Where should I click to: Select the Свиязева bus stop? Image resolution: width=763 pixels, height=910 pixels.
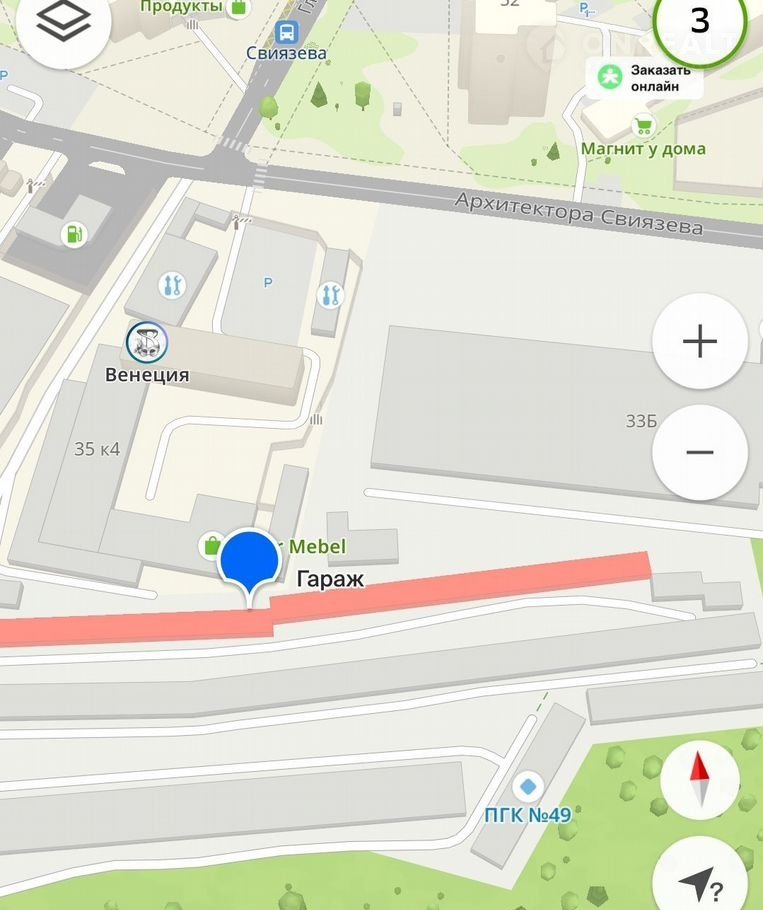[288, 31]
